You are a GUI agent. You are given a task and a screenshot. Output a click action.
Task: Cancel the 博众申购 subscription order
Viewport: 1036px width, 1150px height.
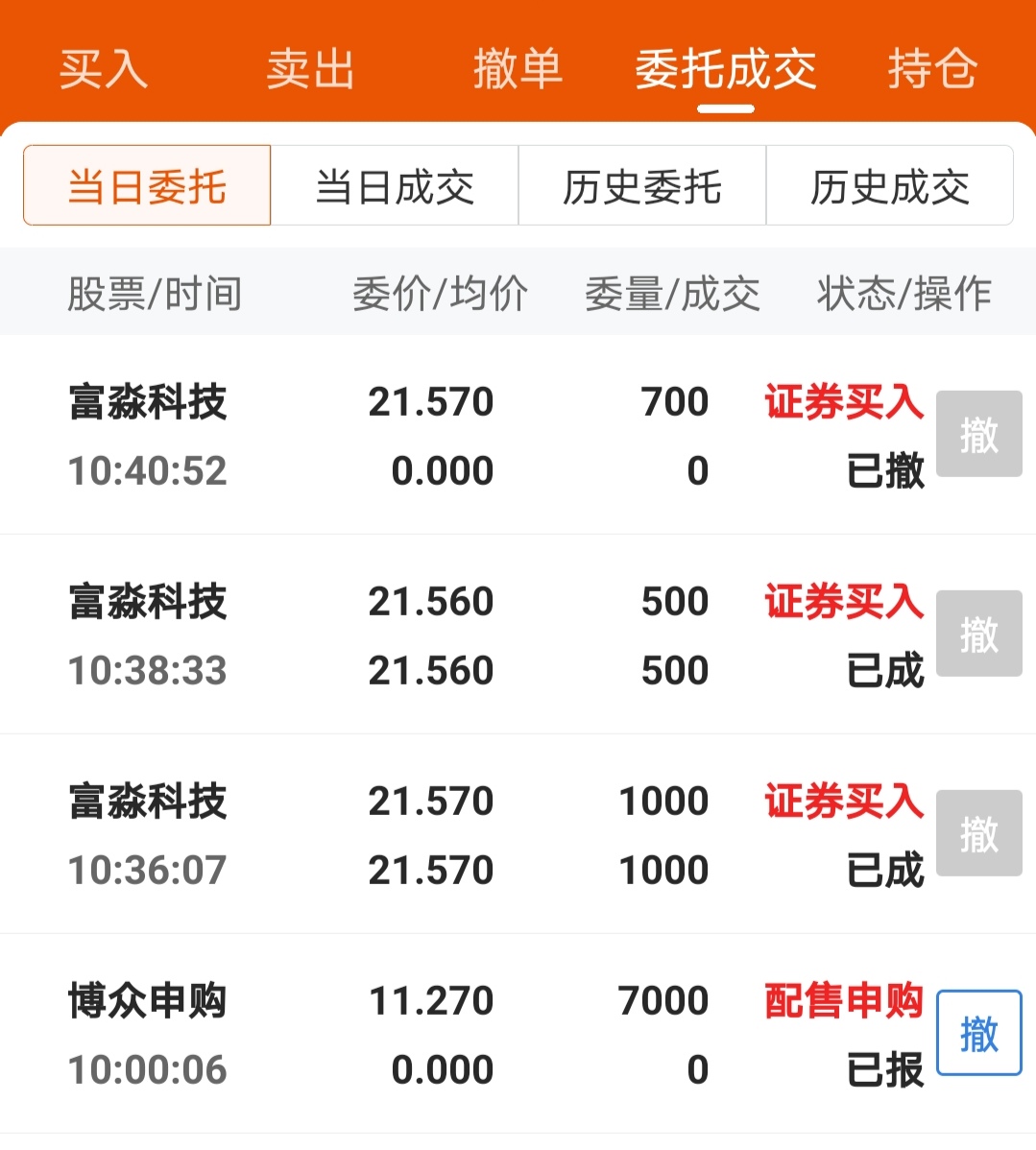click(x=978, y=1034)
